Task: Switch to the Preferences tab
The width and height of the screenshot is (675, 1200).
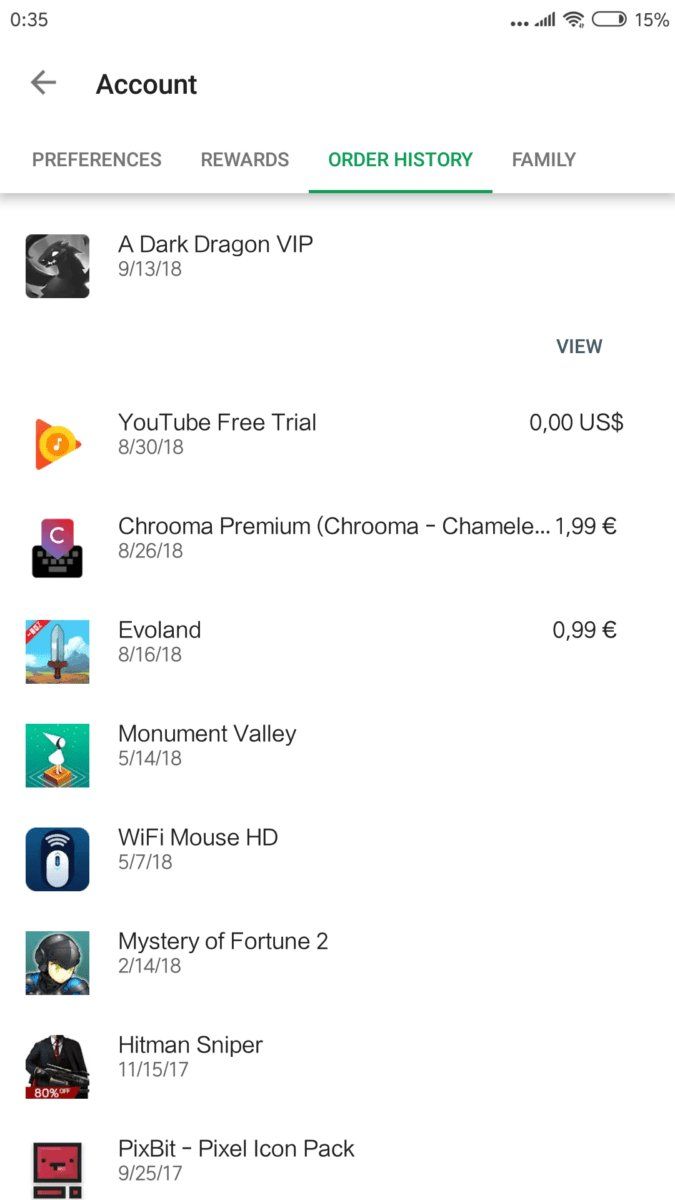Action: pos(97,160)
